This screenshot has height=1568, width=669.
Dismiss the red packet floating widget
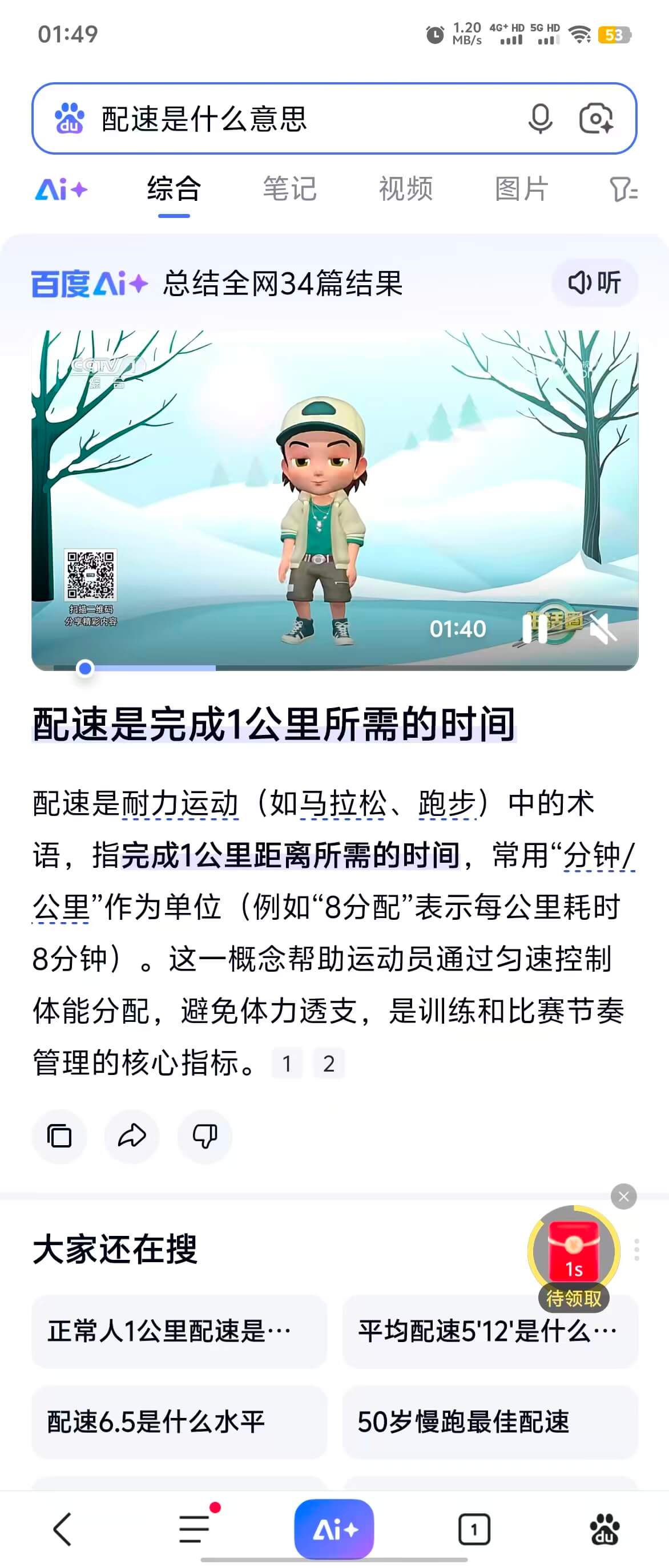pos(623,1197)
